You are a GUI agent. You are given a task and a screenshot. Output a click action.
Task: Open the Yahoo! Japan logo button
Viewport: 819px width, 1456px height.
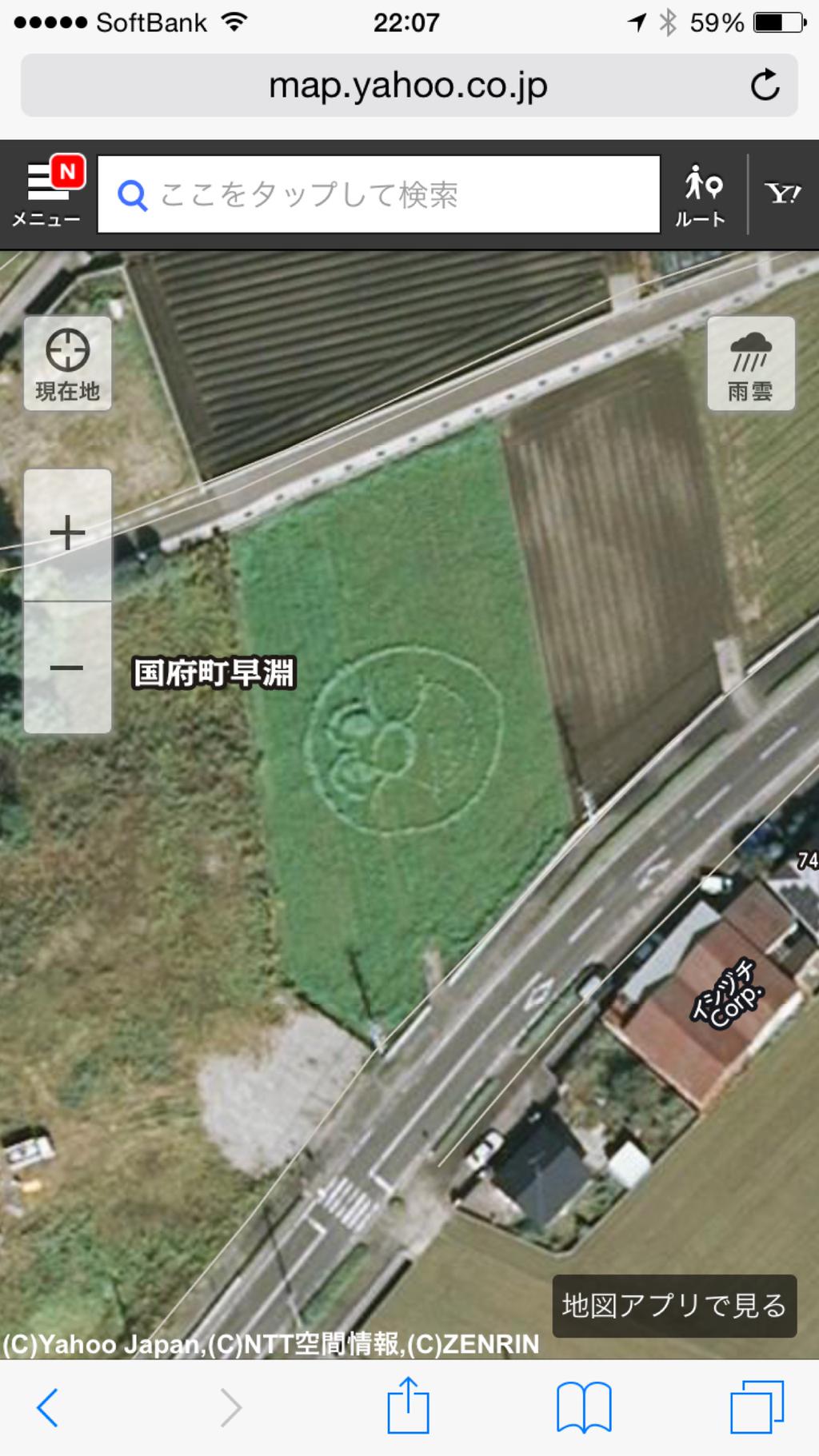coord(783,193)
